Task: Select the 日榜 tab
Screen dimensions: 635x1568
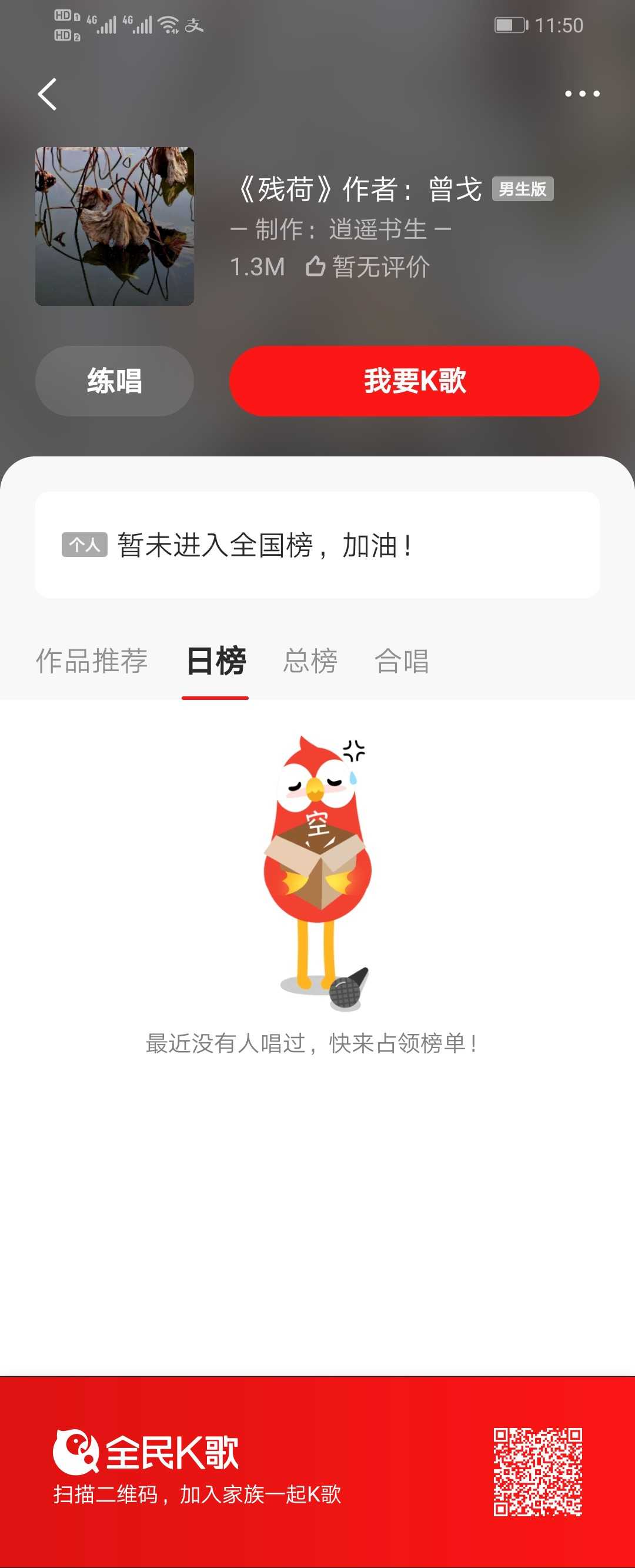Action: (215, 661)
